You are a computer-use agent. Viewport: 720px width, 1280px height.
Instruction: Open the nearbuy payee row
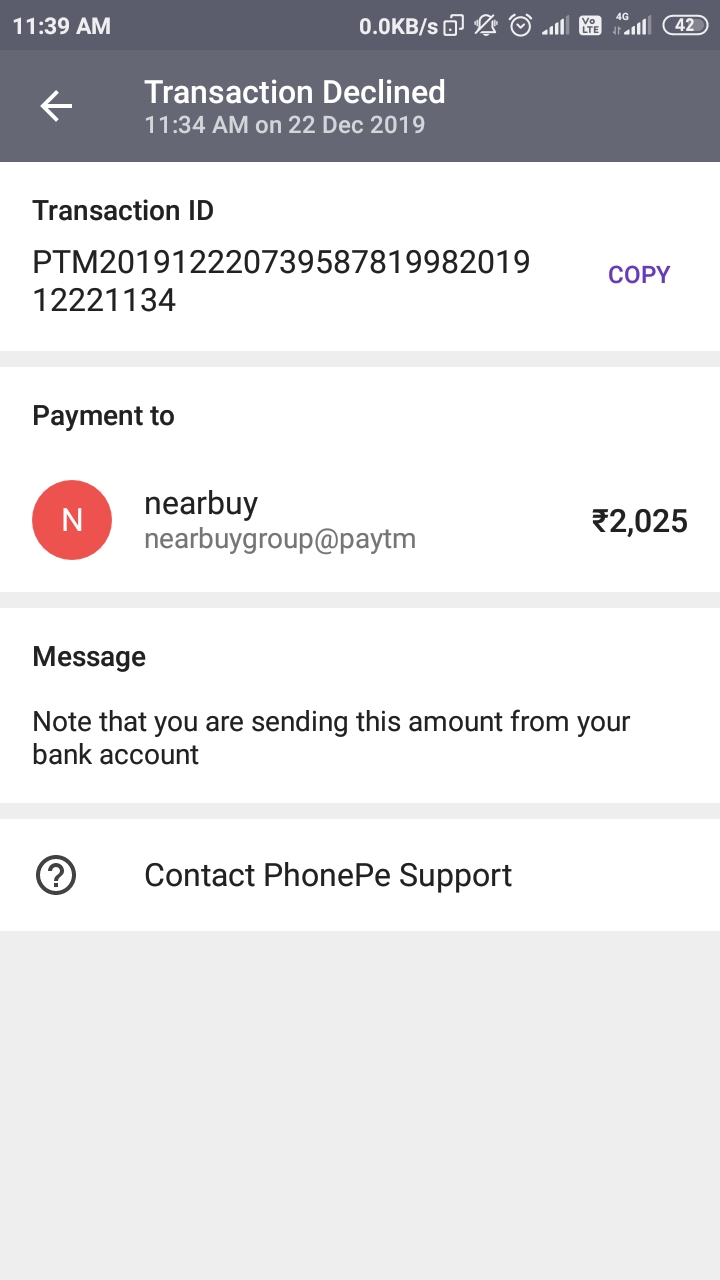pyautogui.click(x=360, y=521)
